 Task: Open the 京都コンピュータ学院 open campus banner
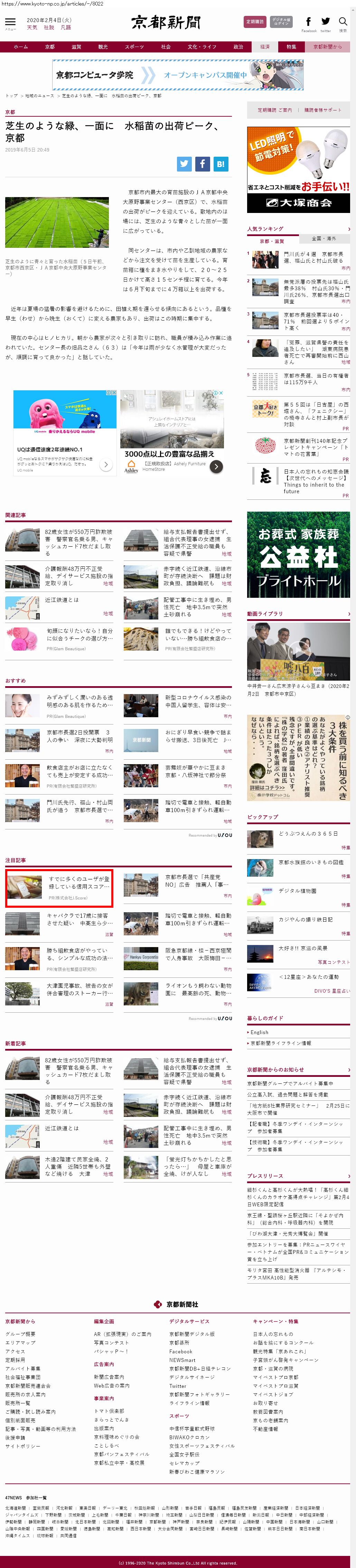point(178,75)
